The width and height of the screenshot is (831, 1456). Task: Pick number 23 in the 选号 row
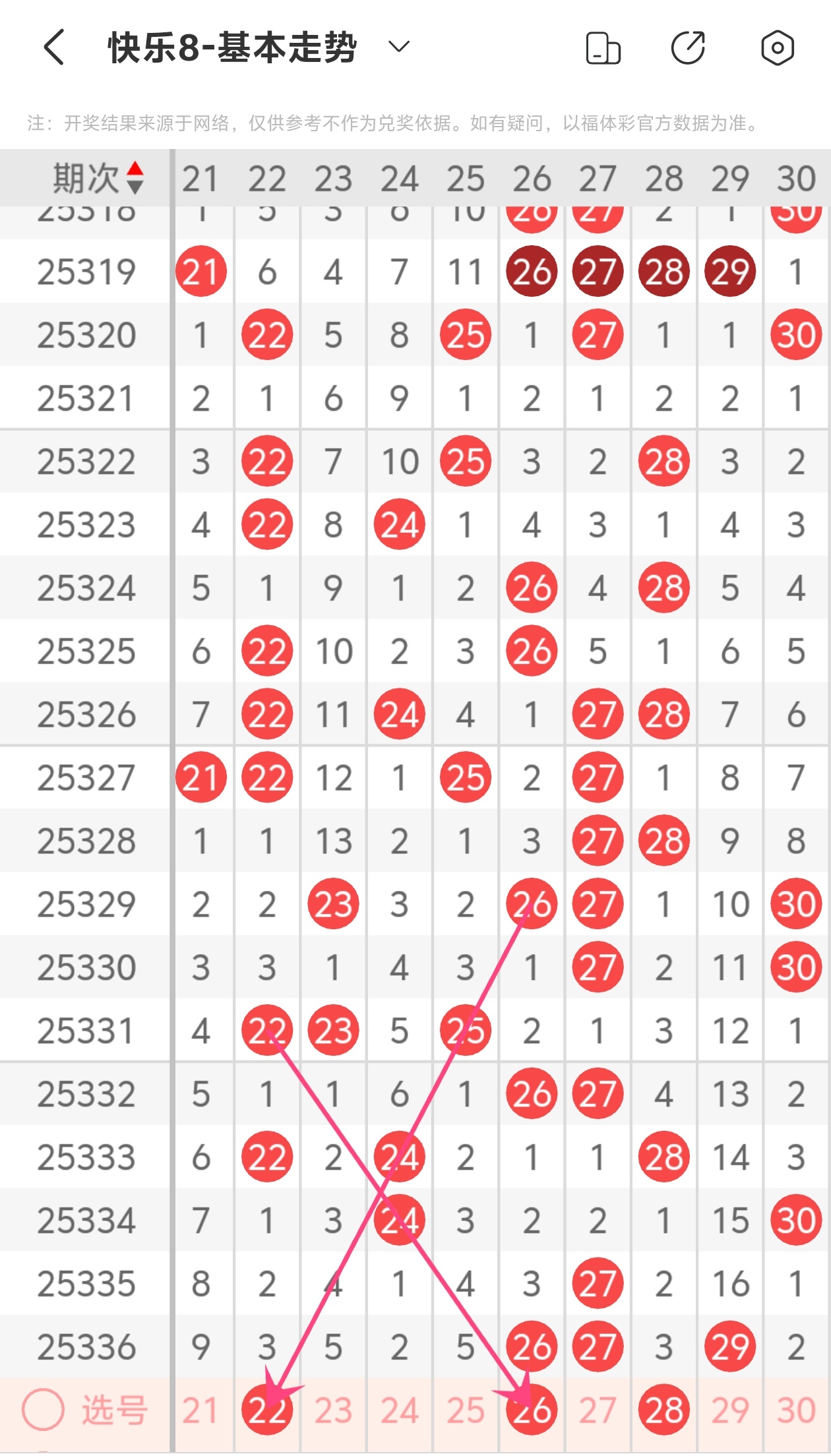pyautogui.click(x=333, y=1410)
